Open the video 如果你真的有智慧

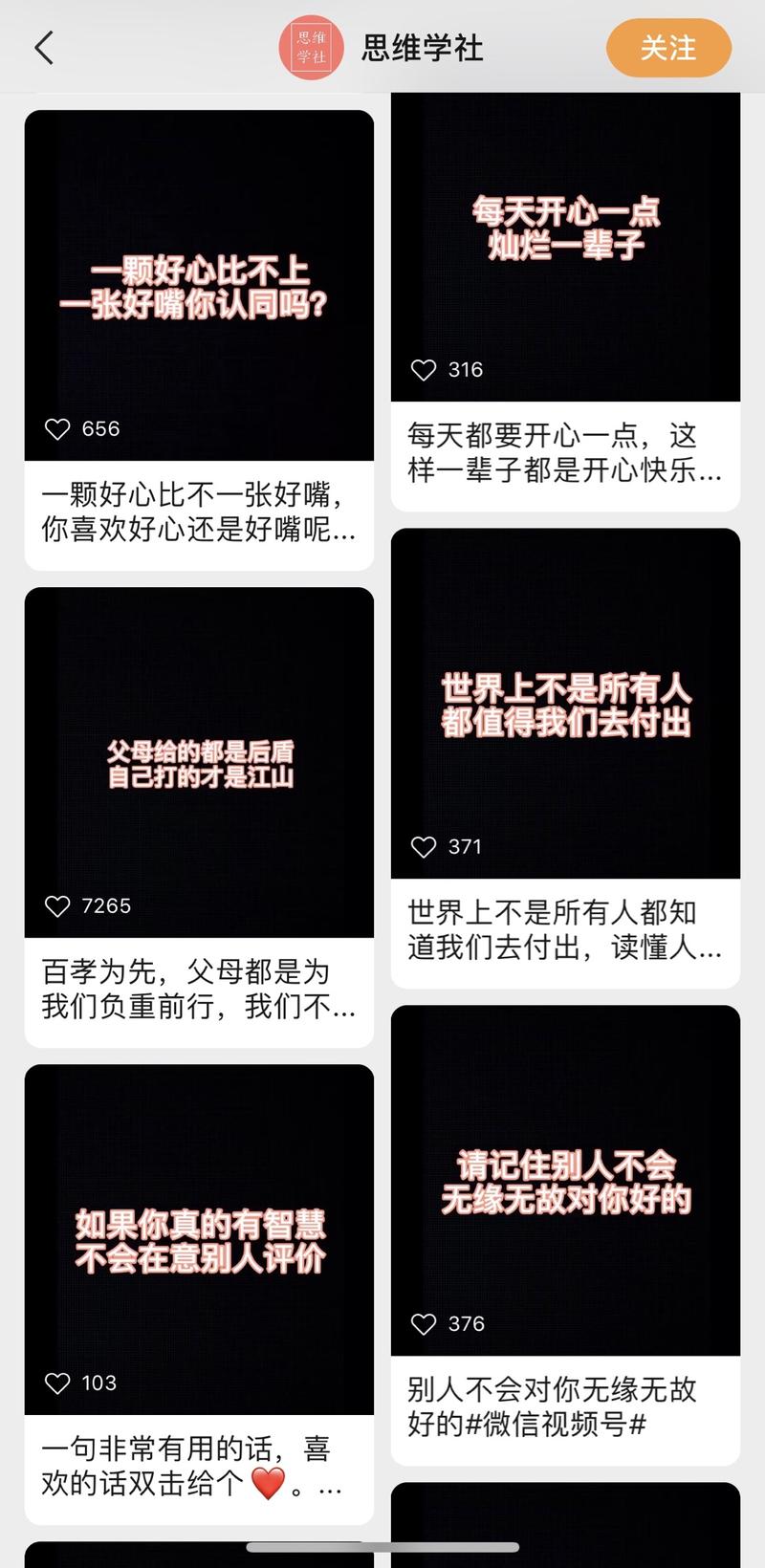(x=199, y=1240)
